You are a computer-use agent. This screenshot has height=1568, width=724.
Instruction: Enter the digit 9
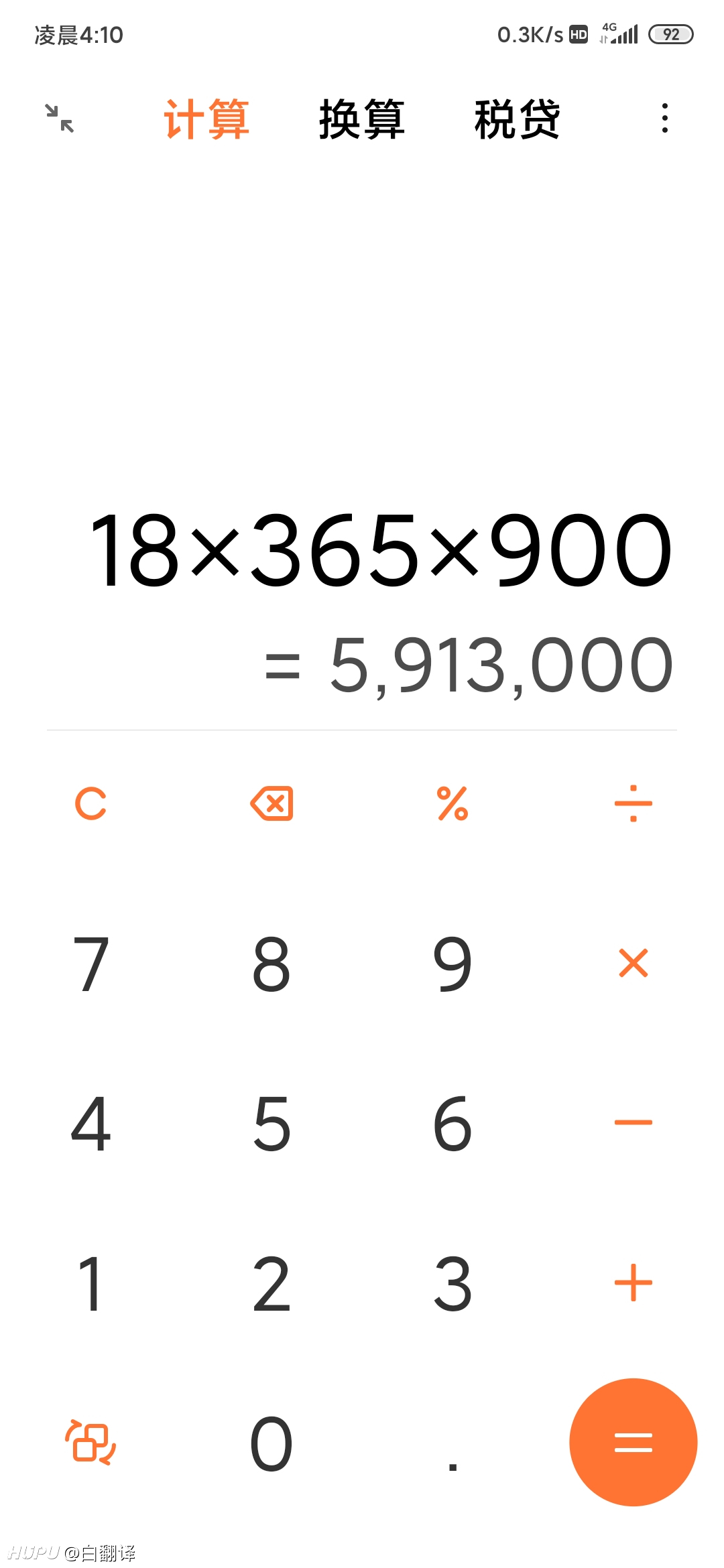pos(452,964)
